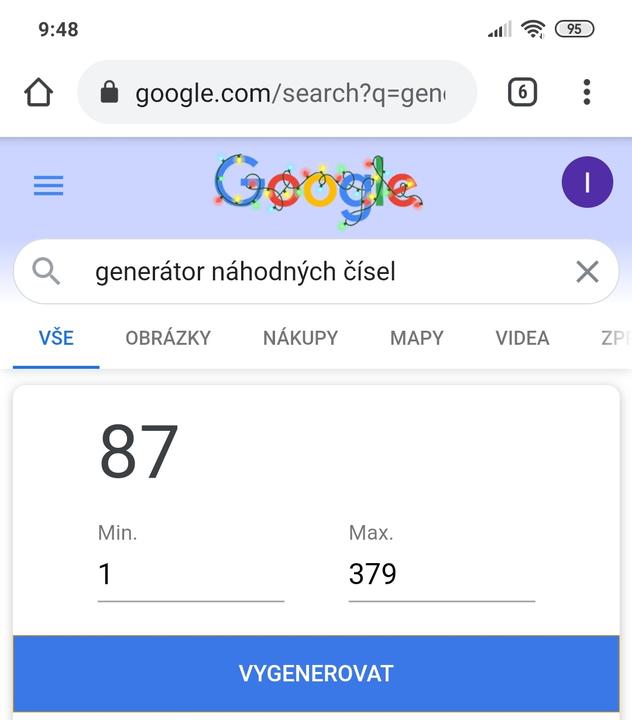Switch to the VIDEA tab
The width and height of the screenshot is (632, 720).
pos(522,338)
